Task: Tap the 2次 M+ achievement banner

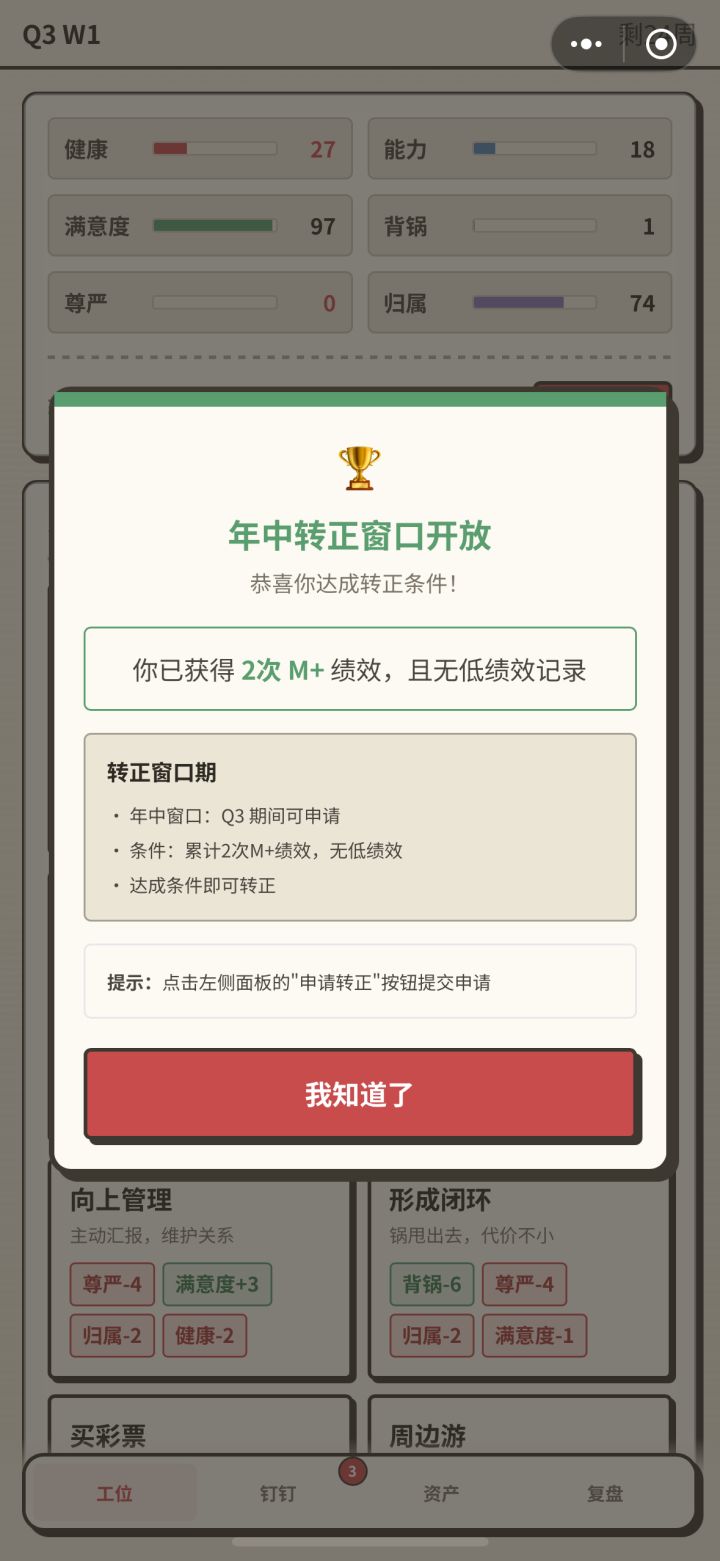Action: tap(360, 668)
